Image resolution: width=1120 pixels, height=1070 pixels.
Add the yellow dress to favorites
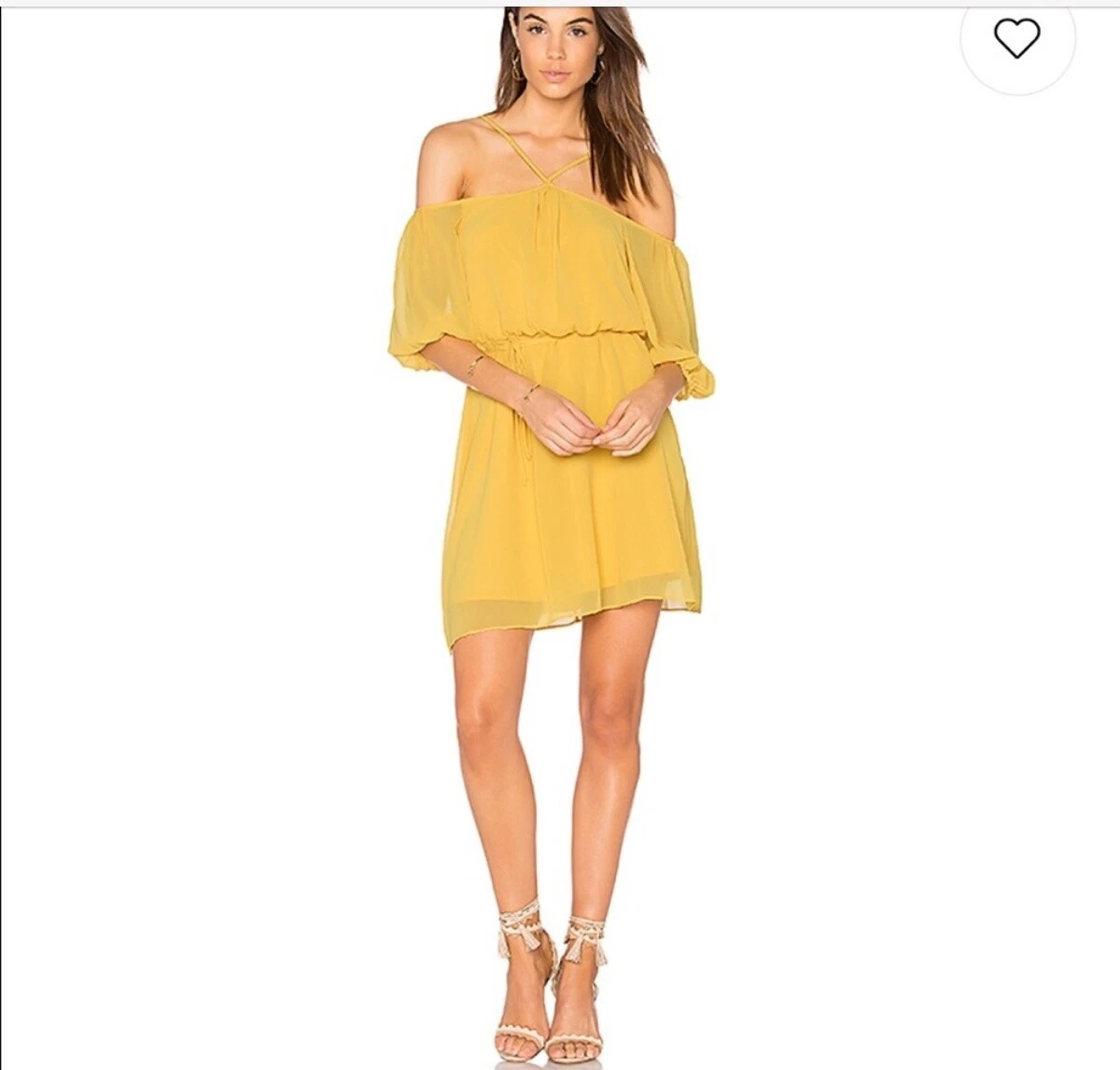[1016, 38]
